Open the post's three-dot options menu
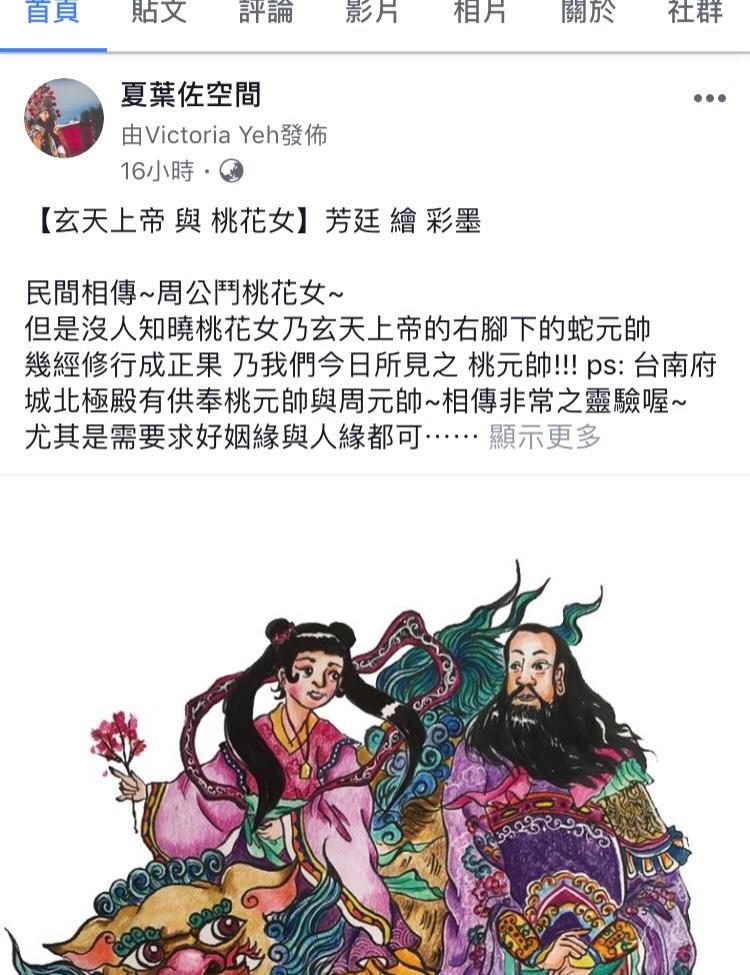This screenshot has width=750, height=975. 710,98
